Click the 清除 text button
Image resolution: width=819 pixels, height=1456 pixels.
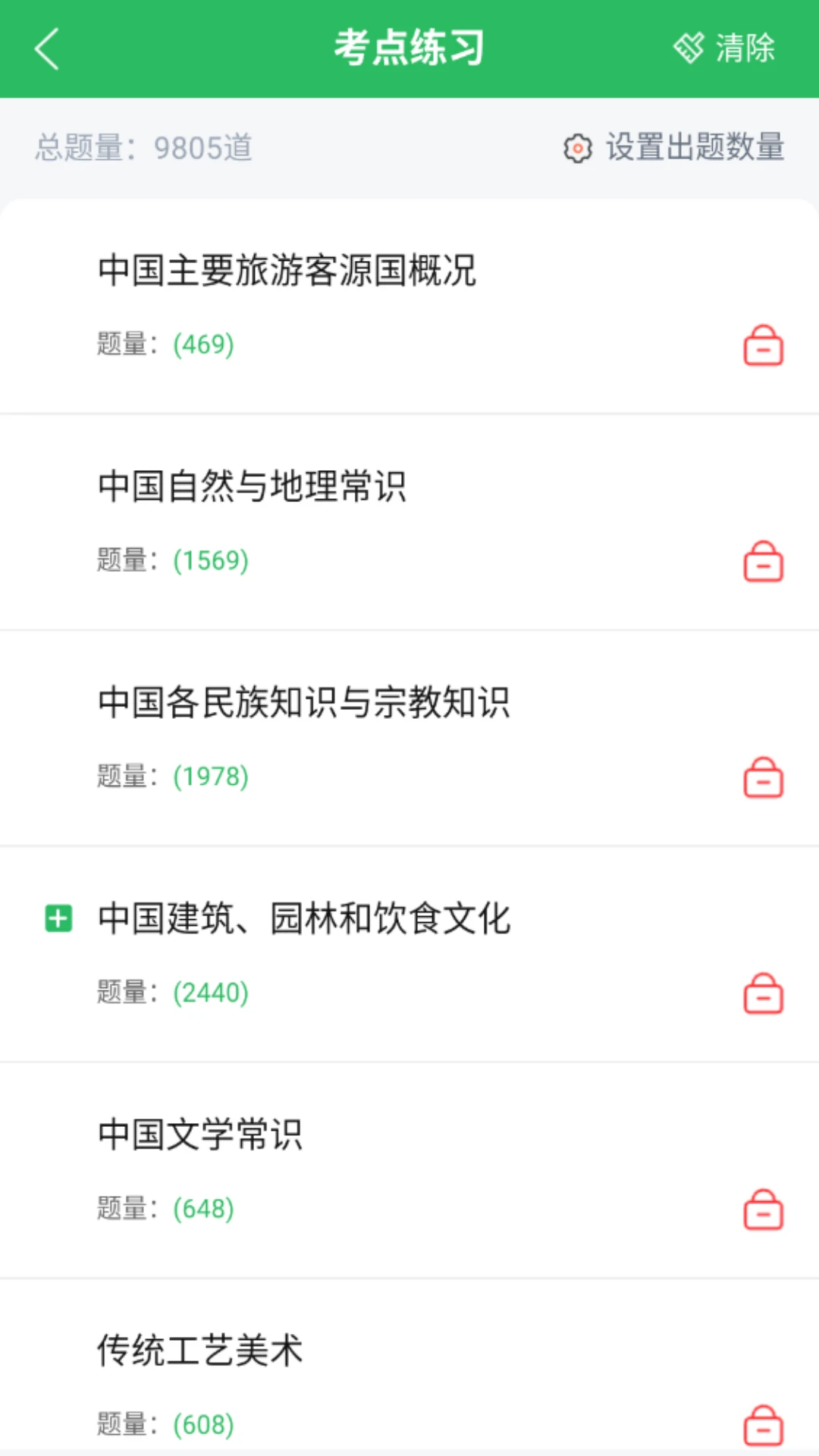[743, 47]
